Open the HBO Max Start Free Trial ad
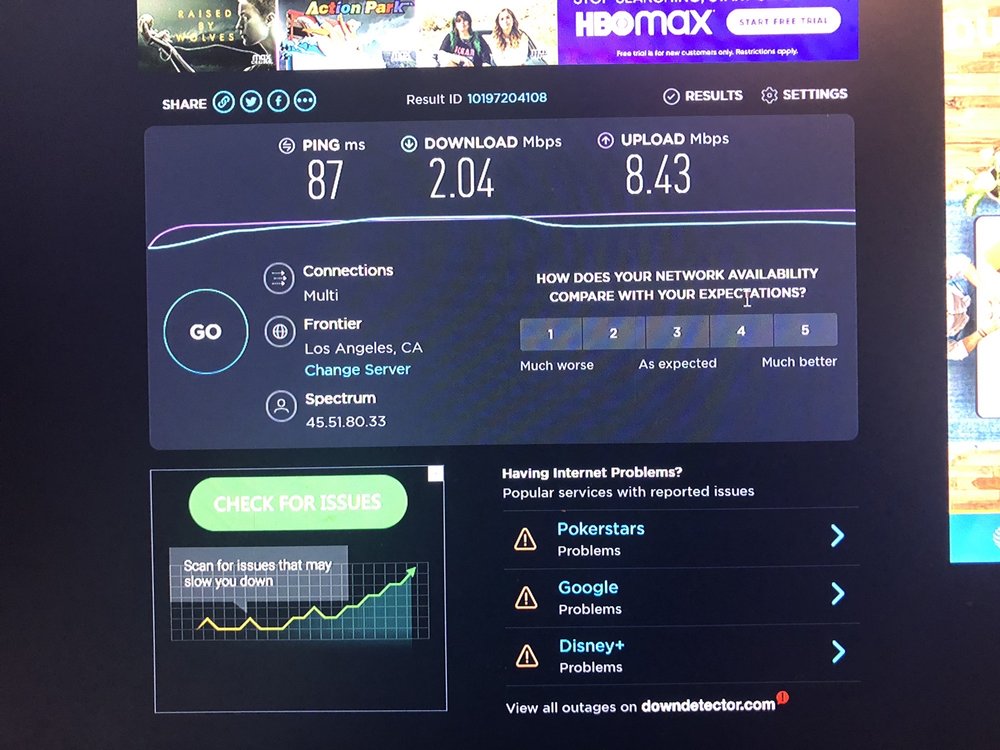 pos(783,21)
